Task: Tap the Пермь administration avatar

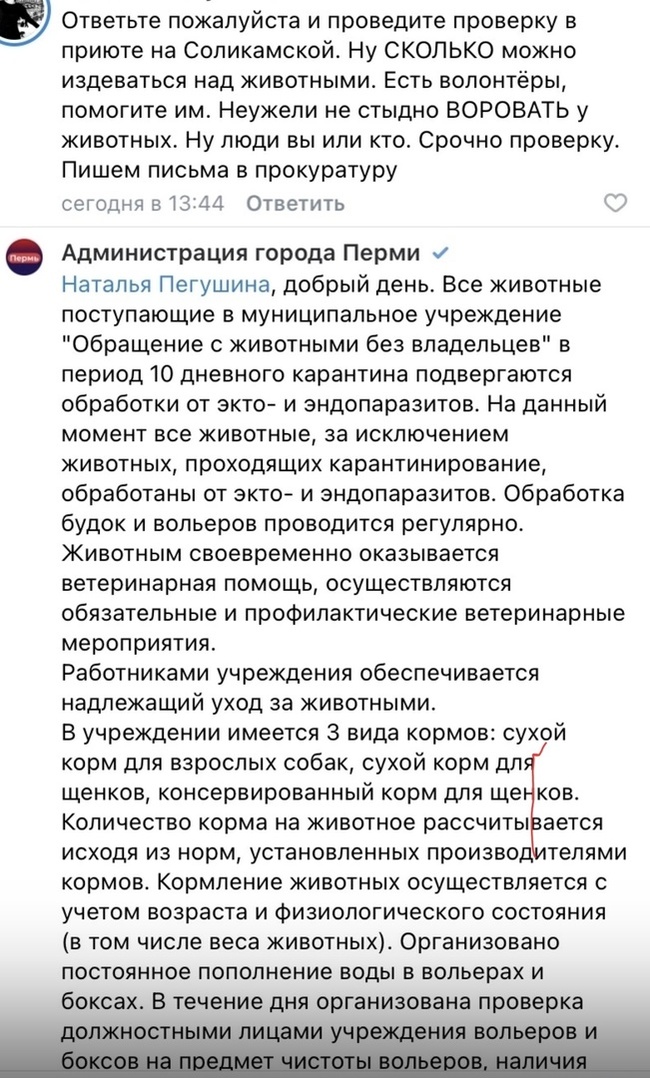Action: click(x=24, y=256)
